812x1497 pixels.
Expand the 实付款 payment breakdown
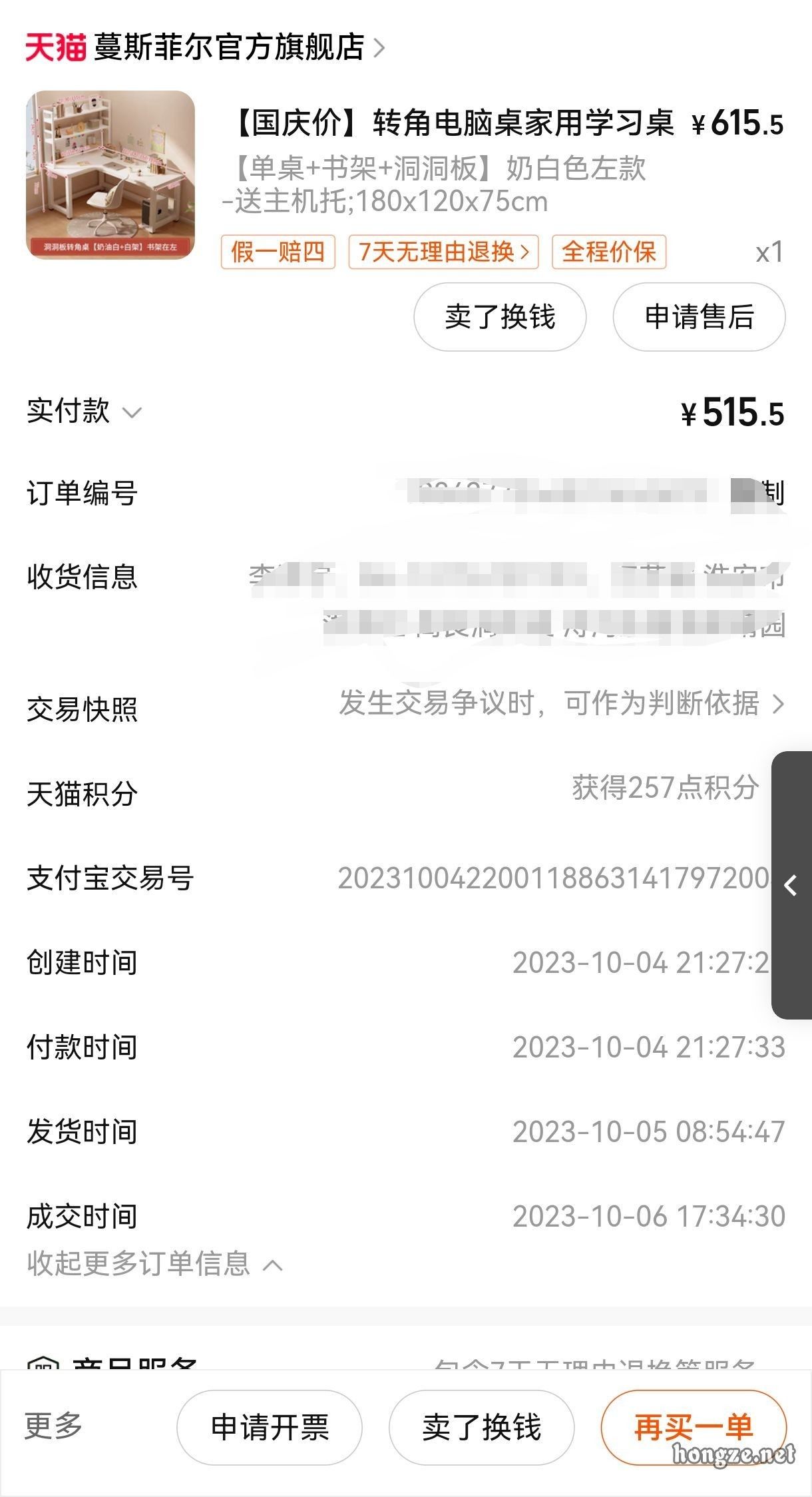pos(85,411)
